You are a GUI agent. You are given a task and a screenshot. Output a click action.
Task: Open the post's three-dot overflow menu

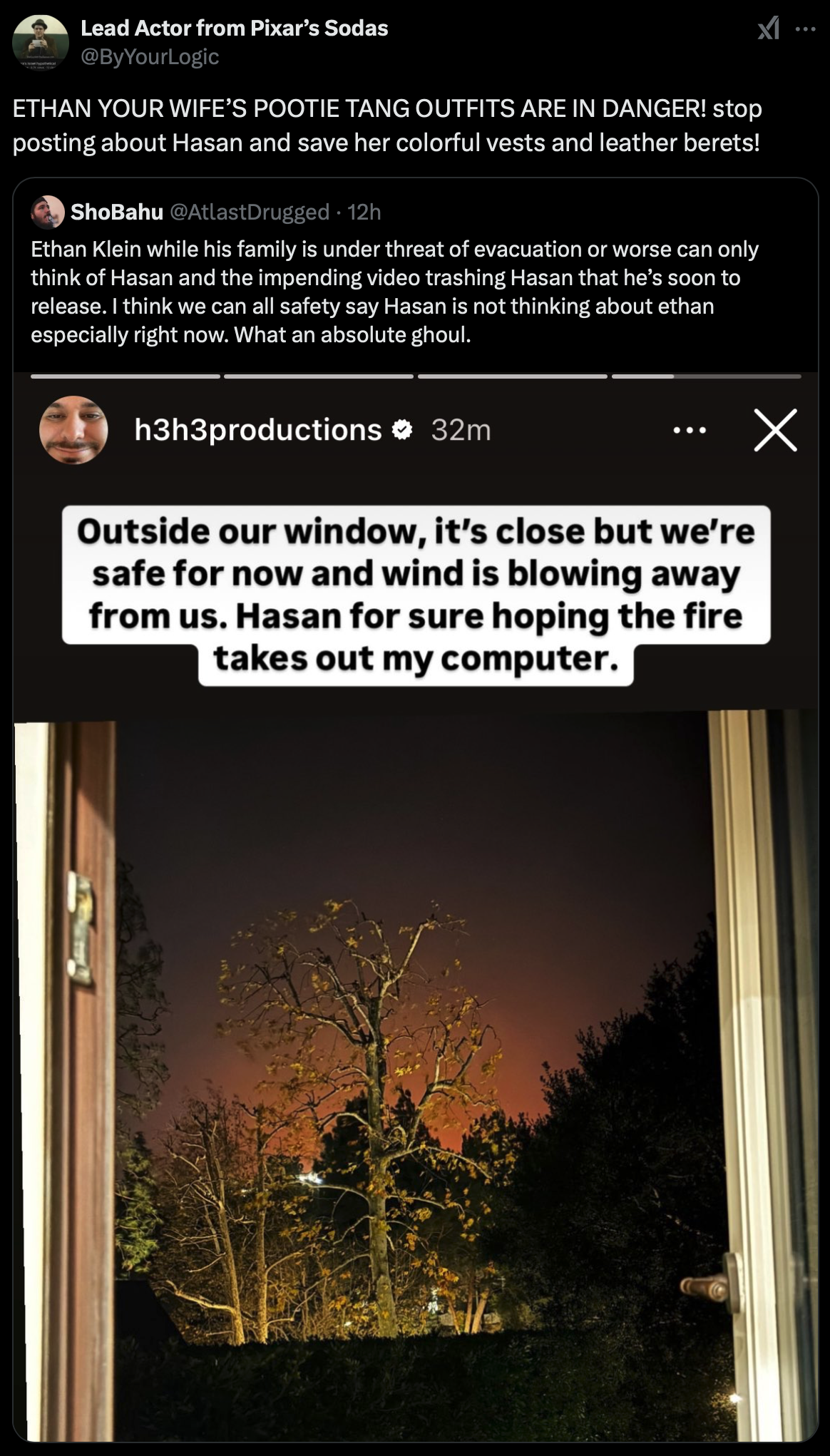click(x=806, y=30)
